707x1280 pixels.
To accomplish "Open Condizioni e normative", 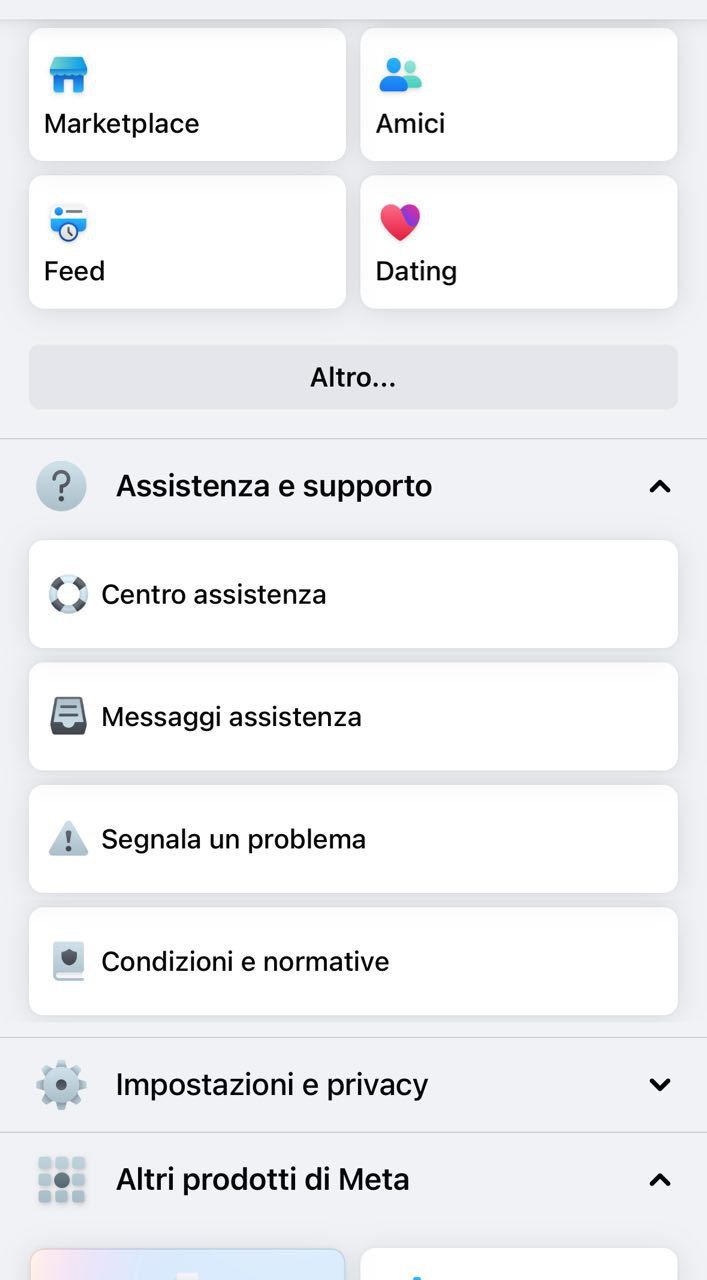I will coord(353,961).
